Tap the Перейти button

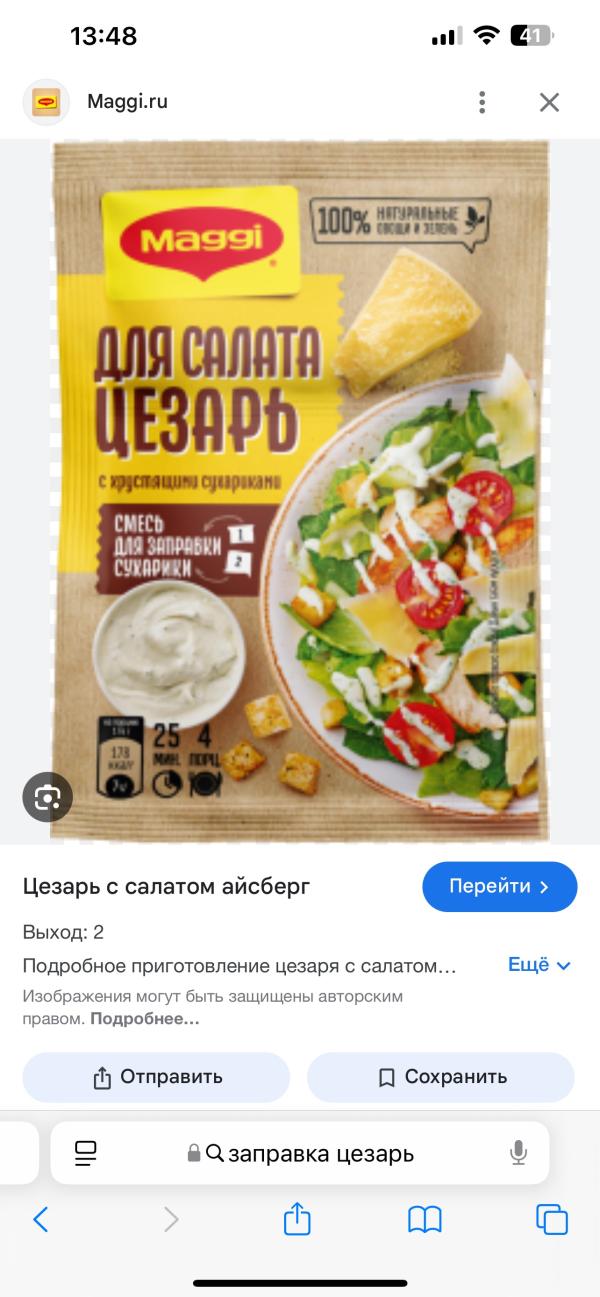tap(499, 886)
